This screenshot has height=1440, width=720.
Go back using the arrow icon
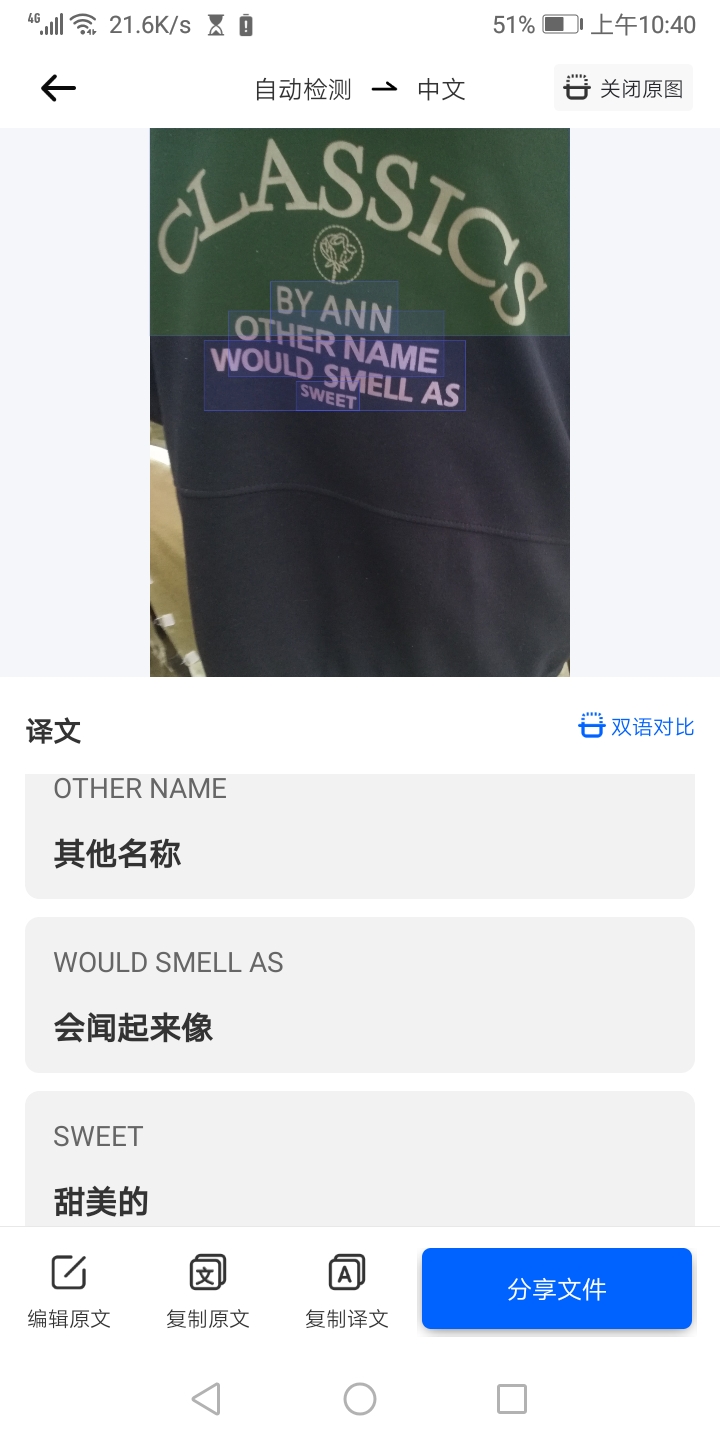(58, 89)
